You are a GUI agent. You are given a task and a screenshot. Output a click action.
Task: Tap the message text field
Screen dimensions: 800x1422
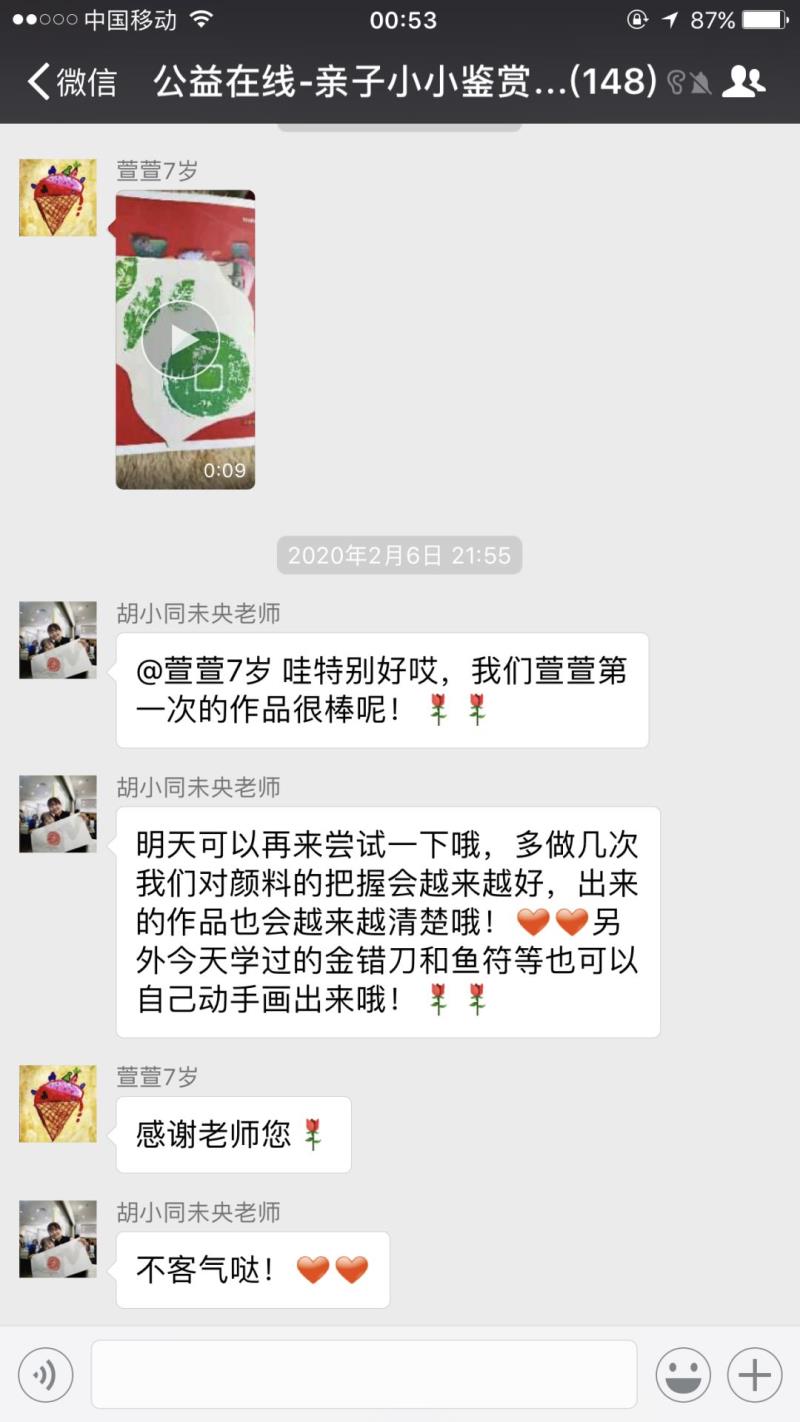click(x=364, y=1374)
